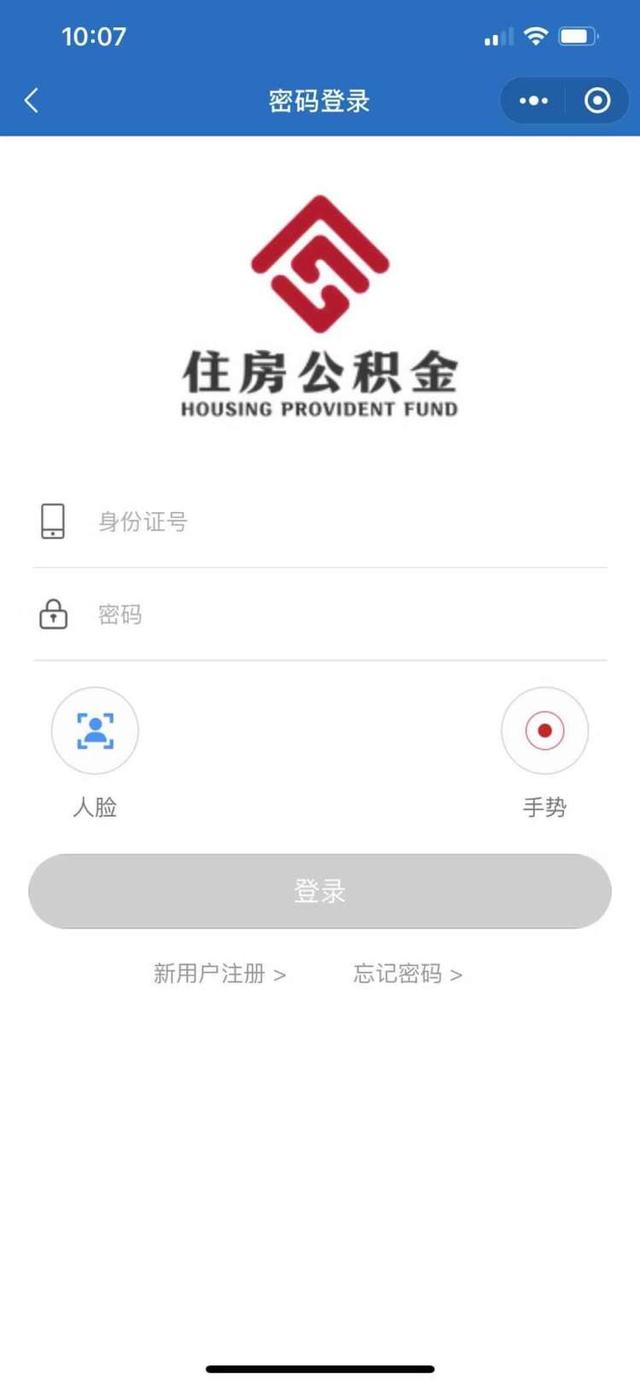
Task: Tap the 身份证号 input field
Action: tap(320, 522)
